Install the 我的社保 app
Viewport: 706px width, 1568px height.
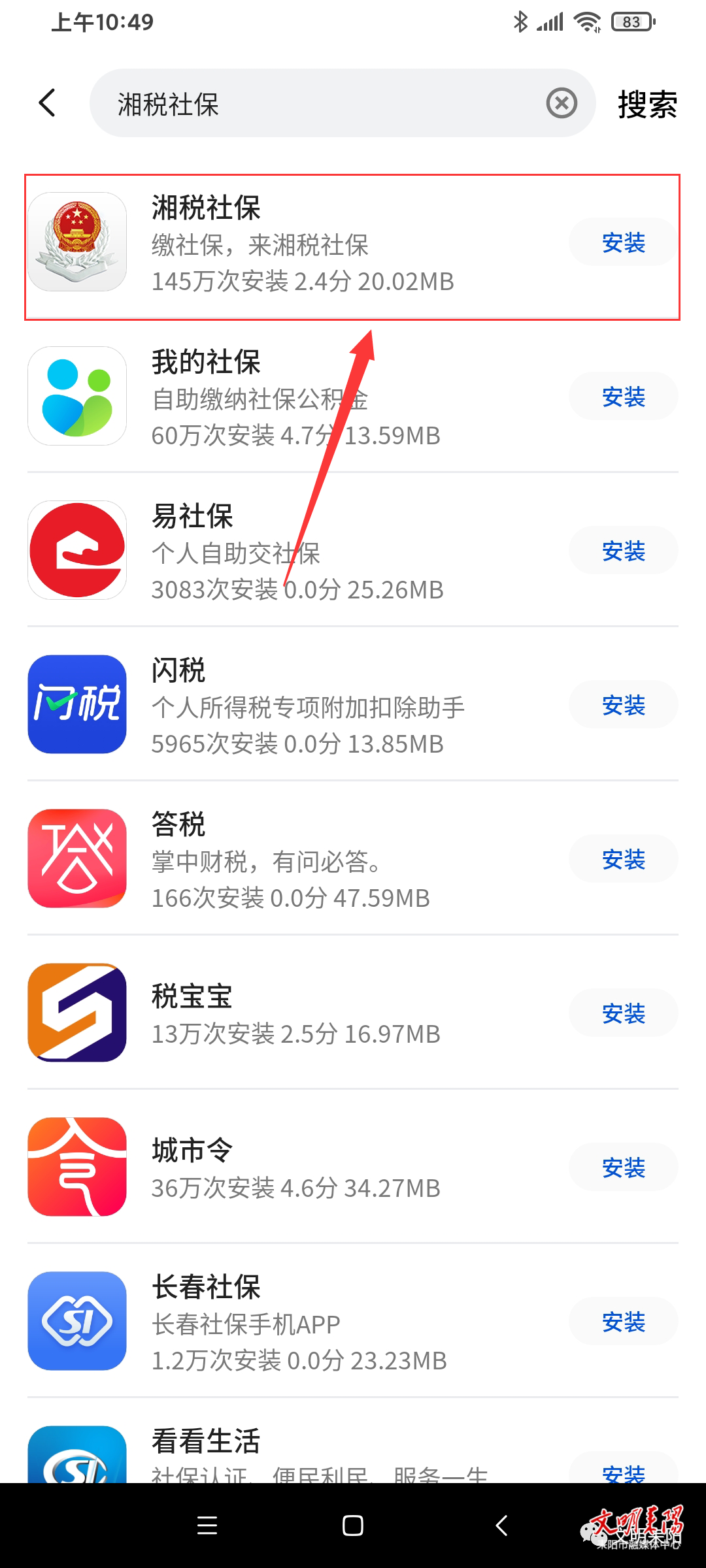coord(623,397)
